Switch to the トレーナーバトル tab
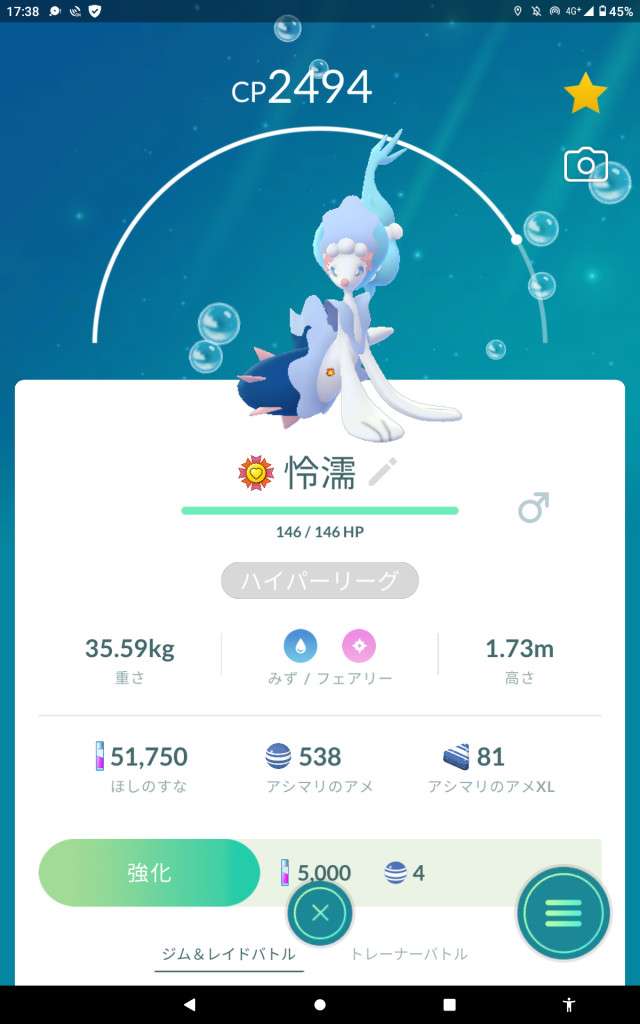Image resolution: width=640 pixels, height=1024 pixels. pos(408,954)
